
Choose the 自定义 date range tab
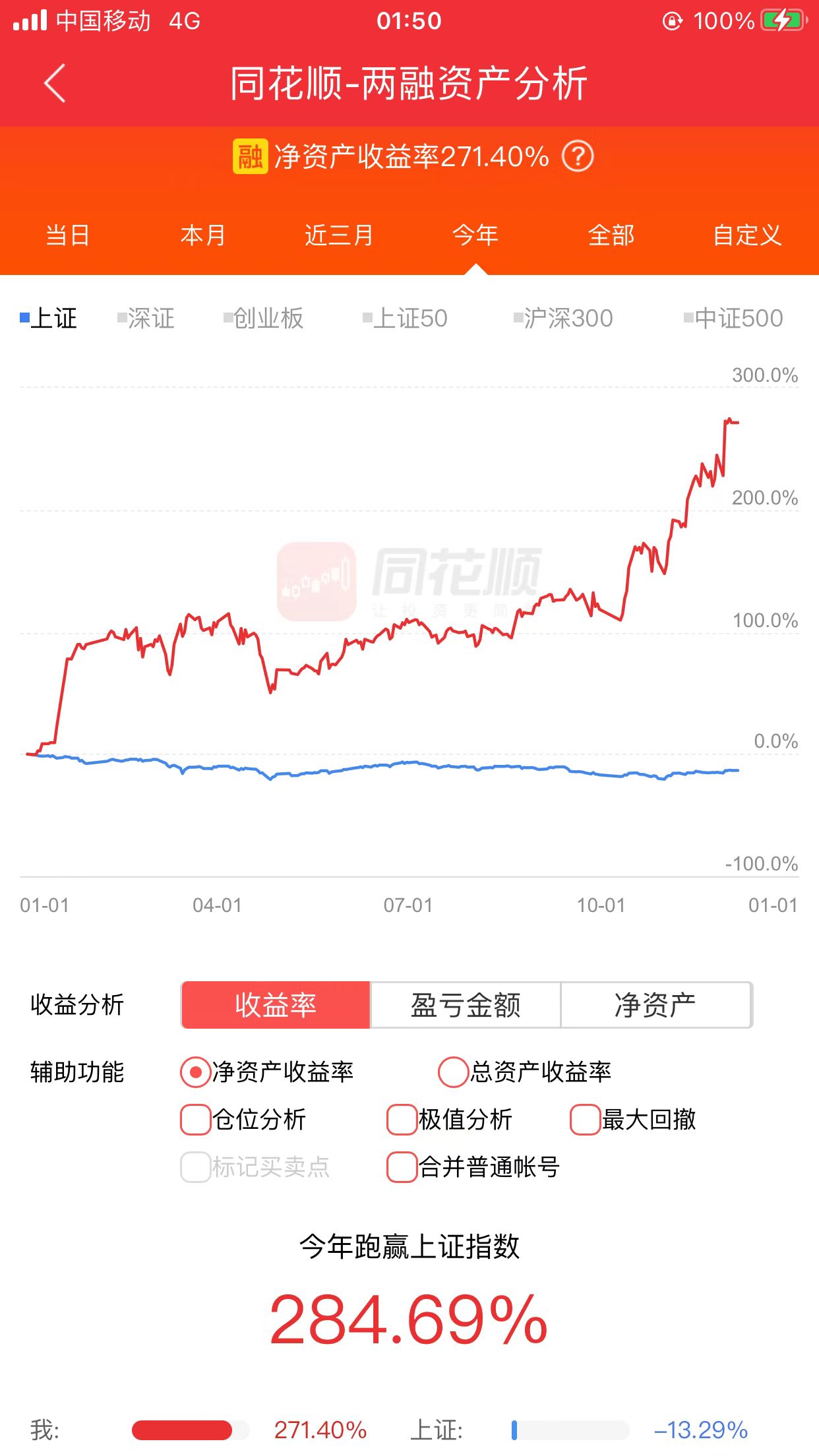tap(747, 235)
